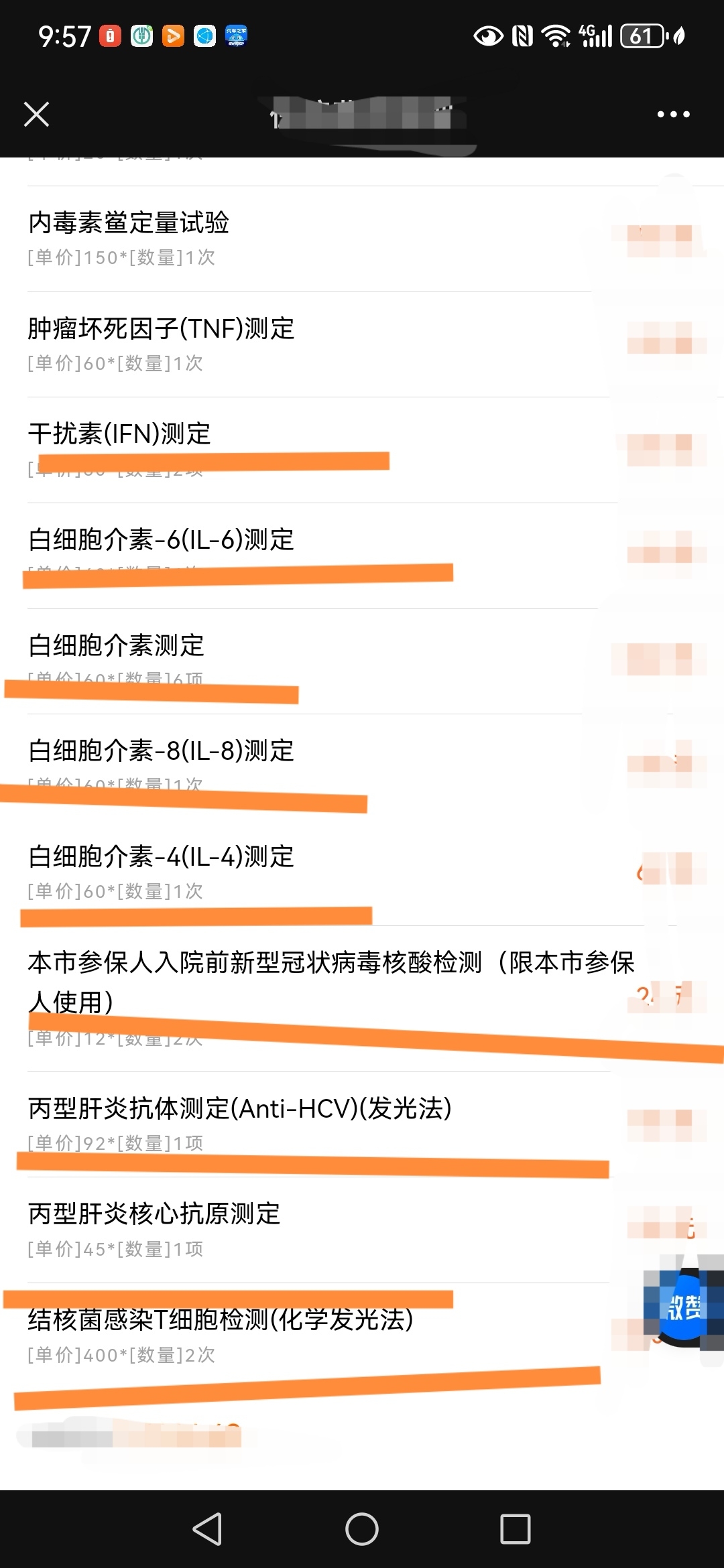Tap the blue floating button on the right
Viewport: 724px width, 1568px height.
click(x=684, y=1306)
